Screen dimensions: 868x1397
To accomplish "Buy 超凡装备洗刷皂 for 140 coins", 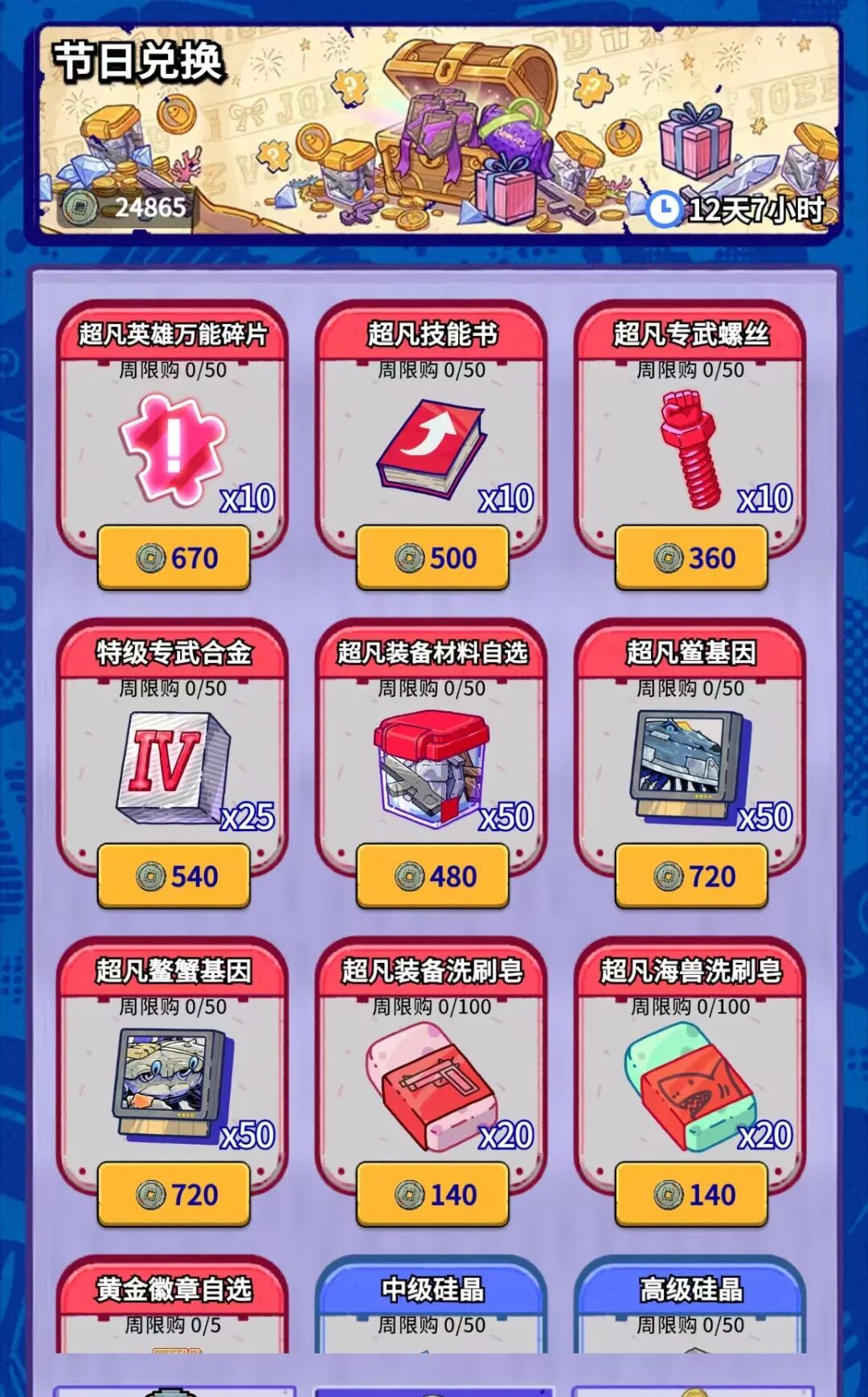I will point(432,1194).
